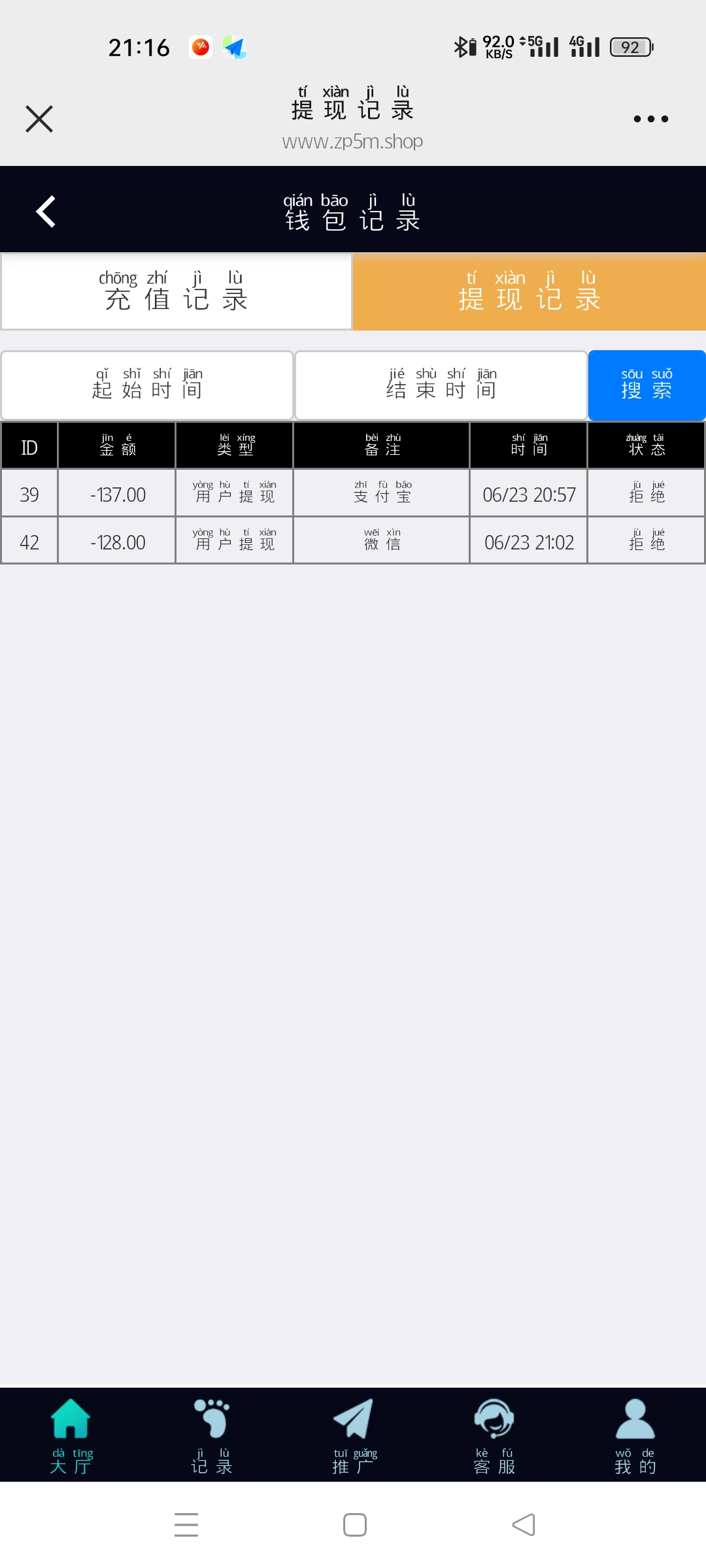Pick a date in 起始时间 field
The width and height of the screenshot is (706, 1568).
point(147,385)
